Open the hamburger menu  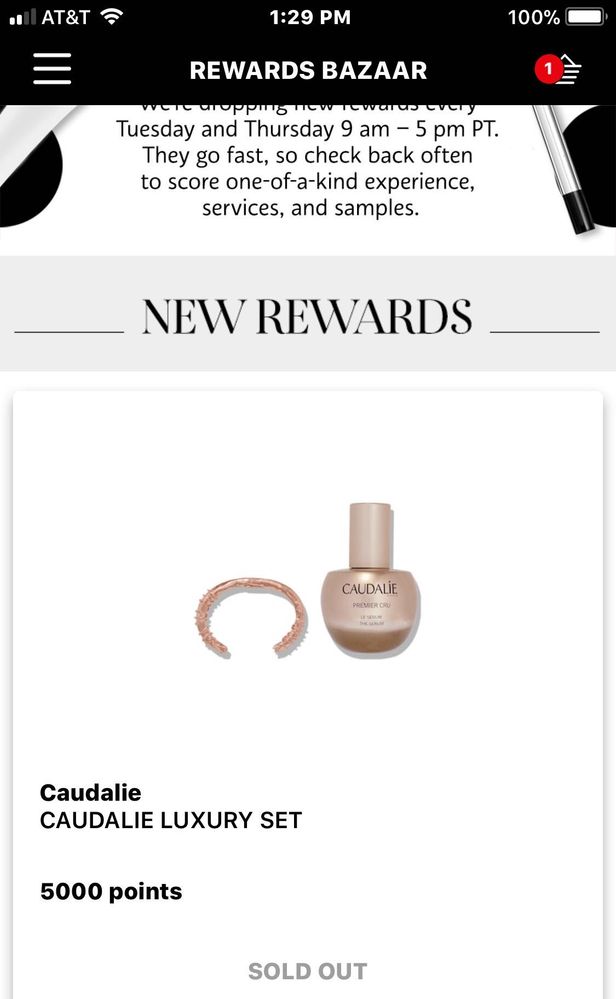tap(52, 68)
